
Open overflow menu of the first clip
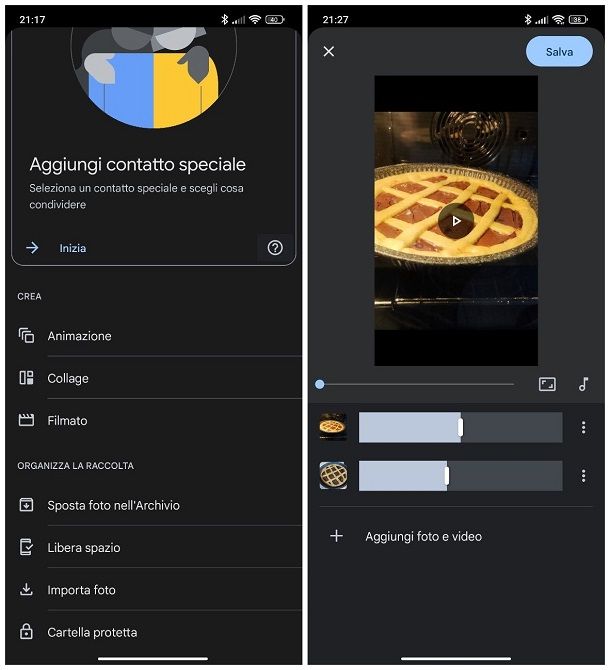coord(584,428)
